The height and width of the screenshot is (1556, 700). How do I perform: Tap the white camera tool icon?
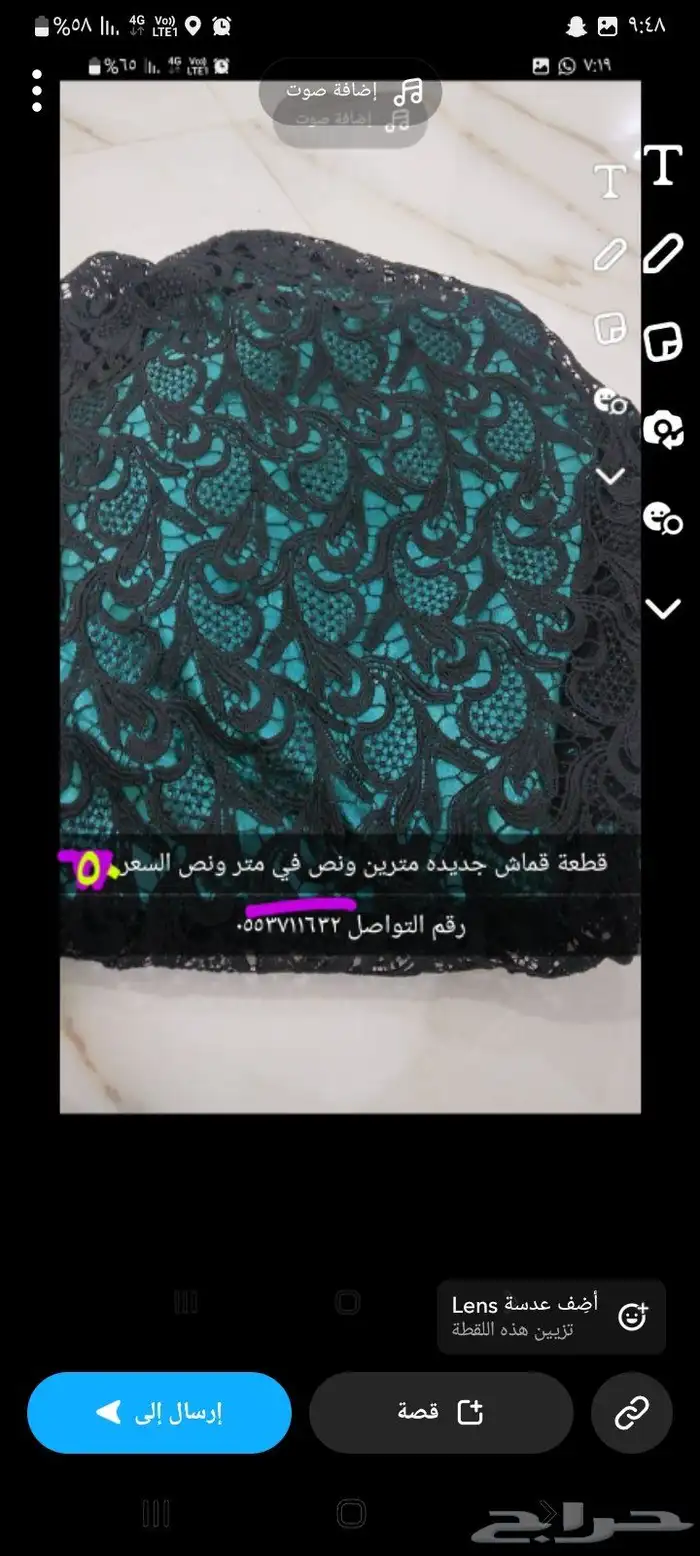point(662,430)
